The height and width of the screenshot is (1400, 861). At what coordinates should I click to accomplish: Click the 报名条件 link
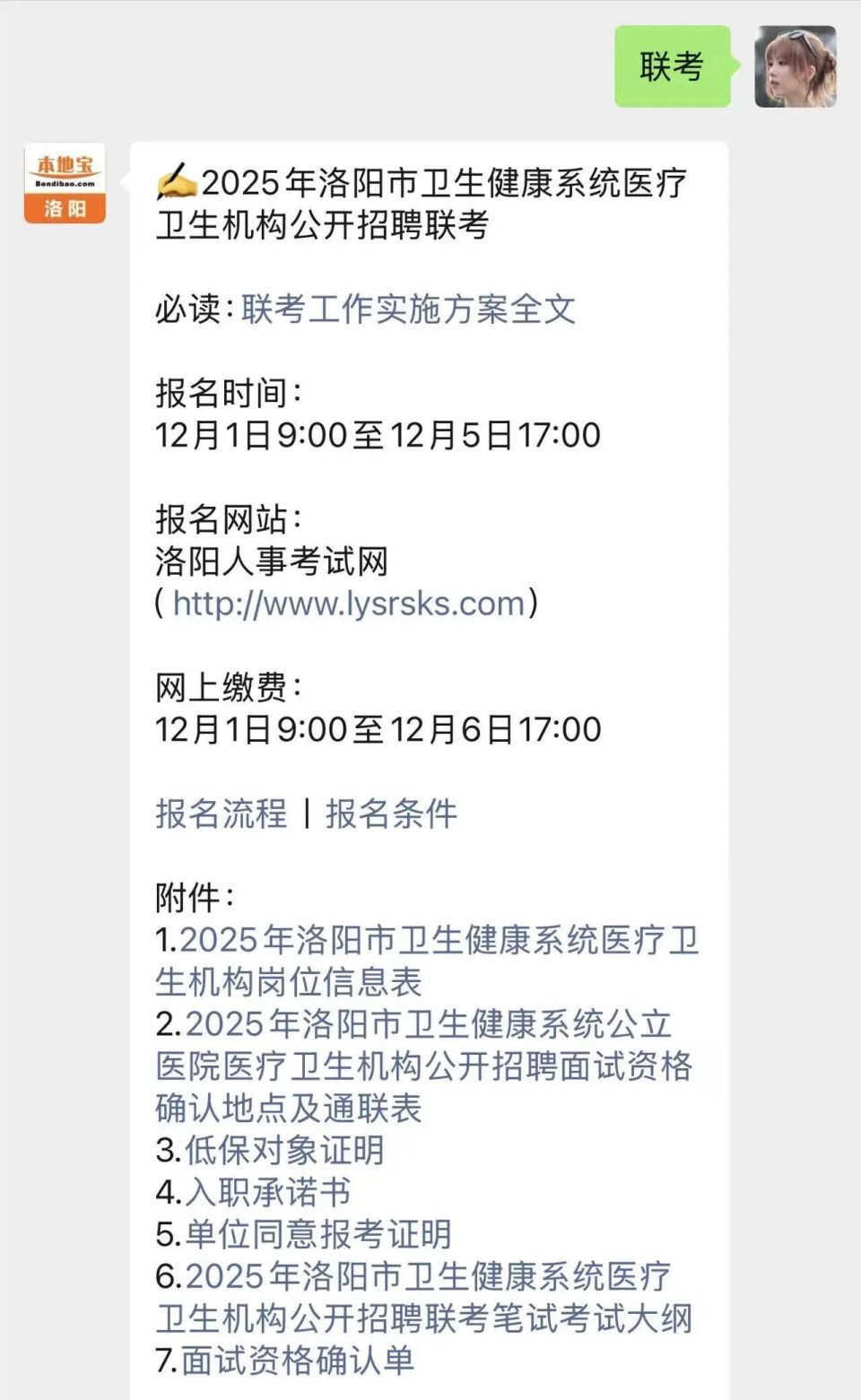click(390, 814)
